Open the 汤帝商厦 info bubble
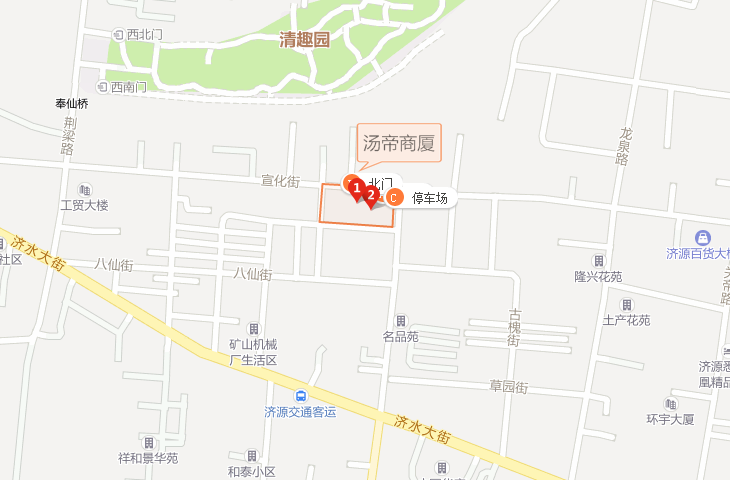730x480 pixels. tap(399, 144)
